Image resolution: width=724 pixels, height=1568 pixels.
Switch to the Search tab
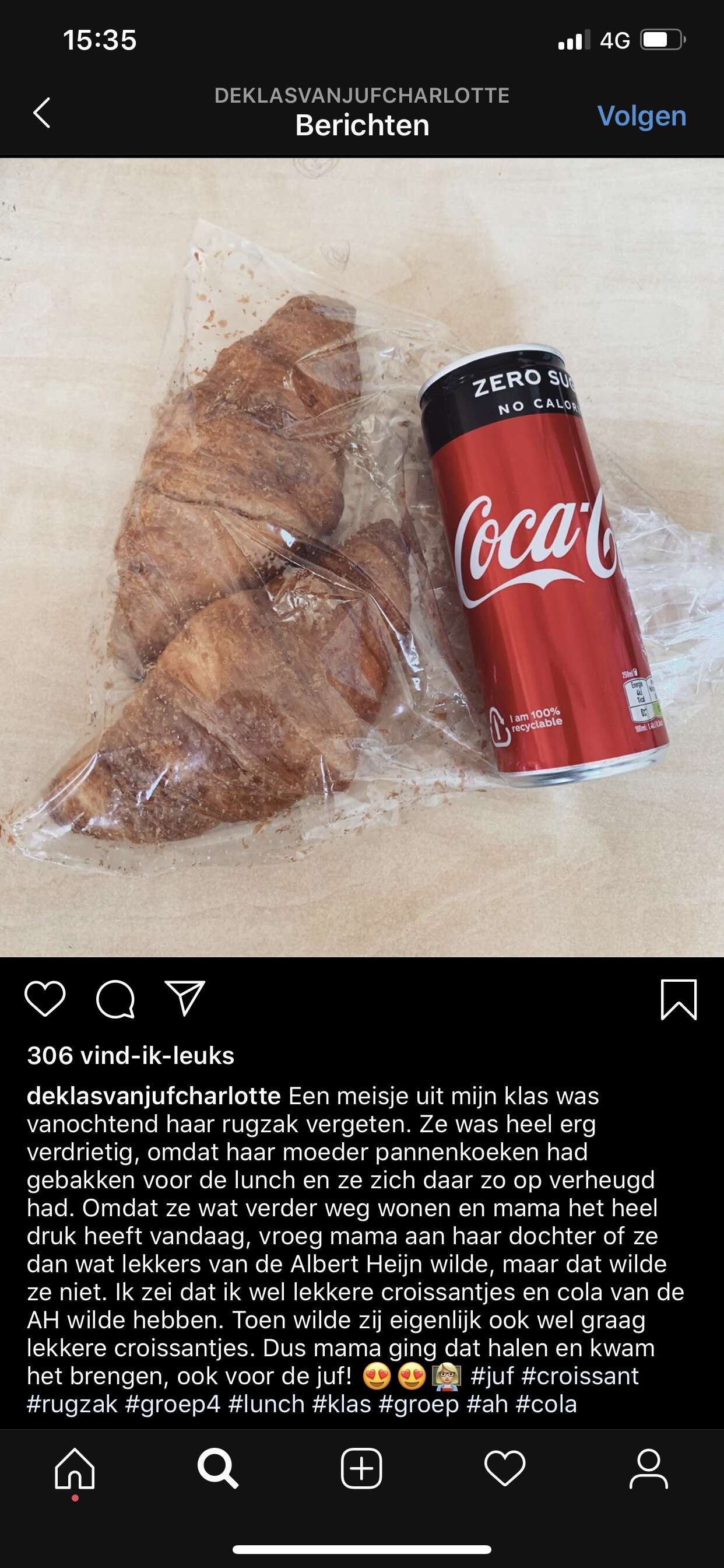click(x=218, y=1468)
